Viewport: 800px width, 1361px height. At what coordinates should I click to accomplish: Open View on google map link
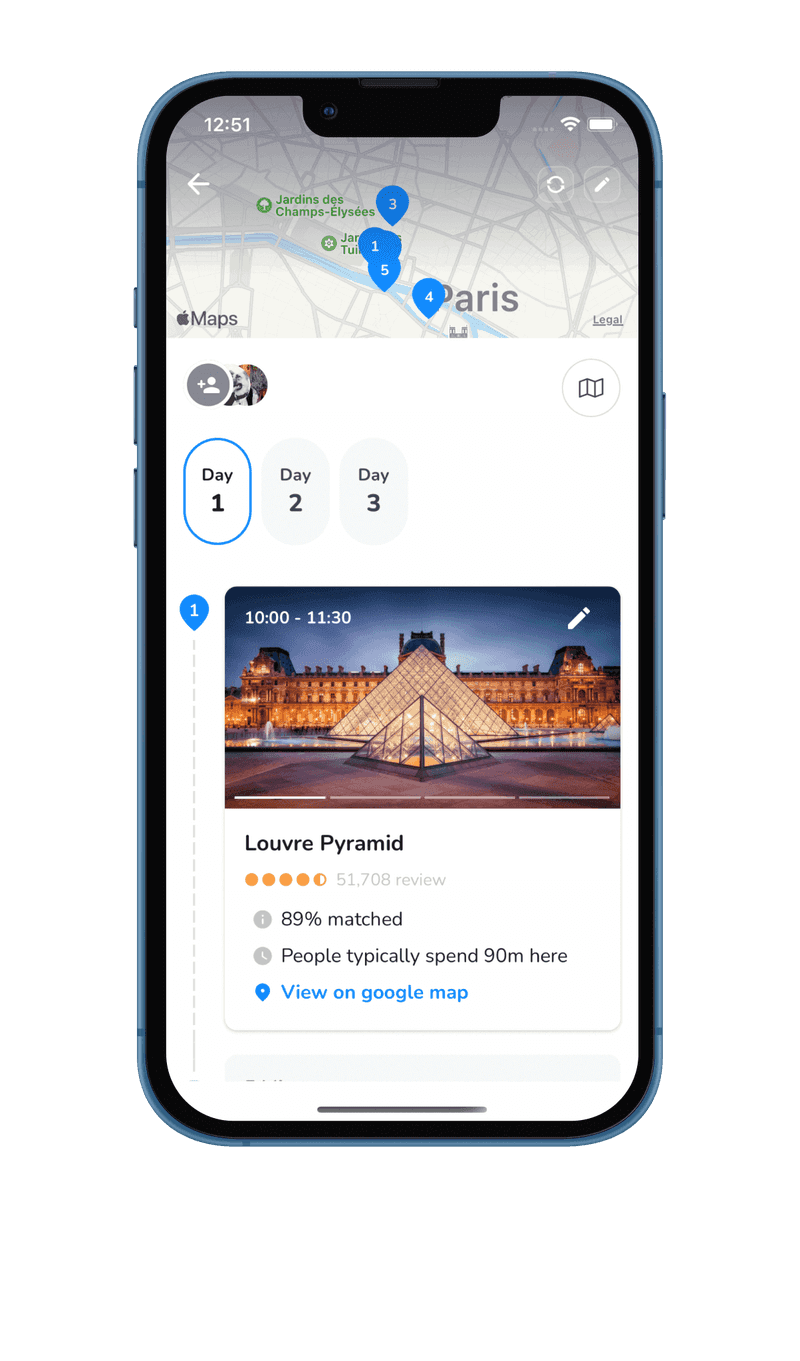click(x=374, y=992)
